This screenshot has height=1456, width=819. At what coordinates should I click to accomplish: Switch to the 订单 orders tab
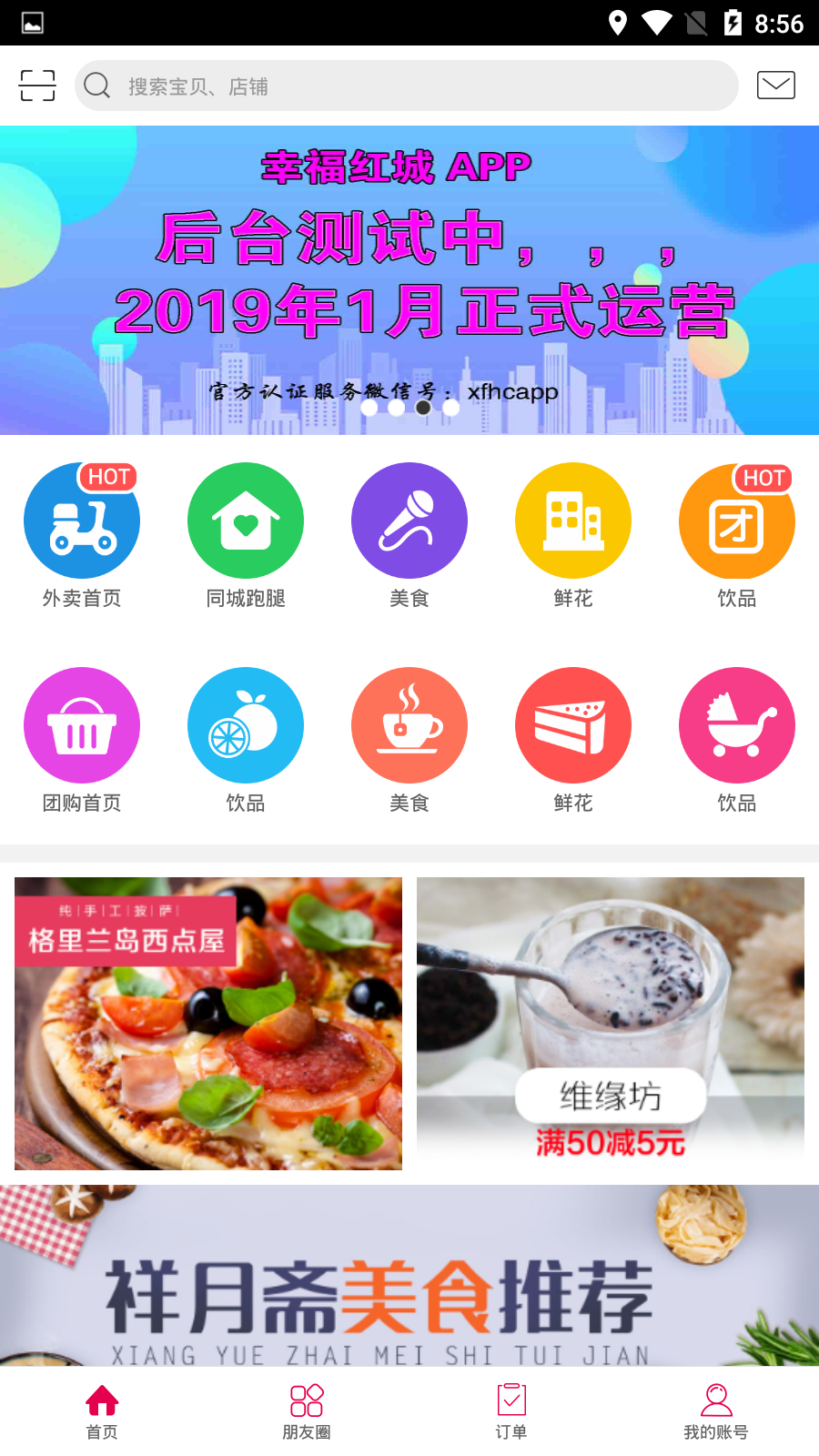point(511,1411)
